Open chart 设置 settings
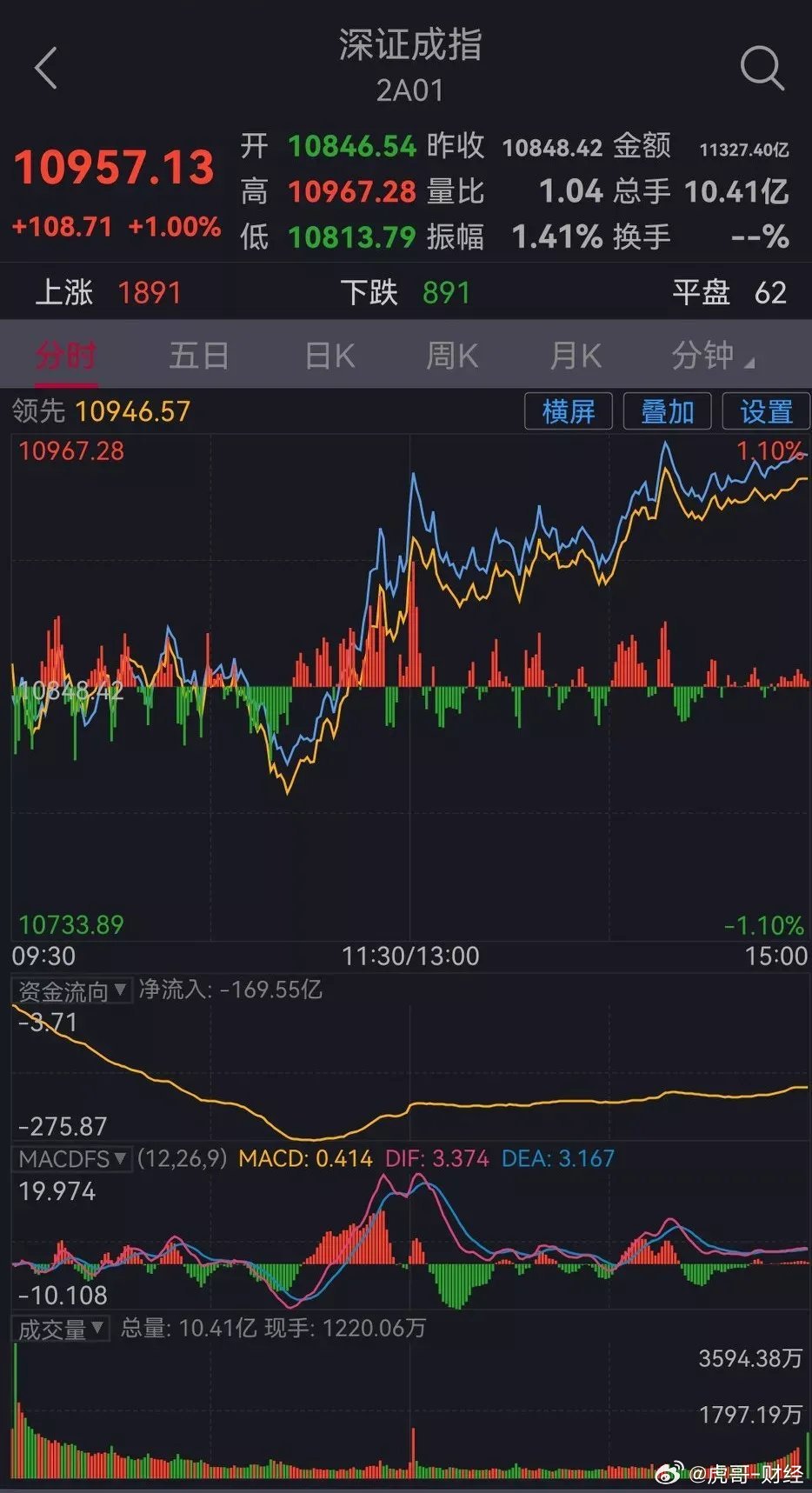Screen dimensions: 812x1493 (766, 410)
